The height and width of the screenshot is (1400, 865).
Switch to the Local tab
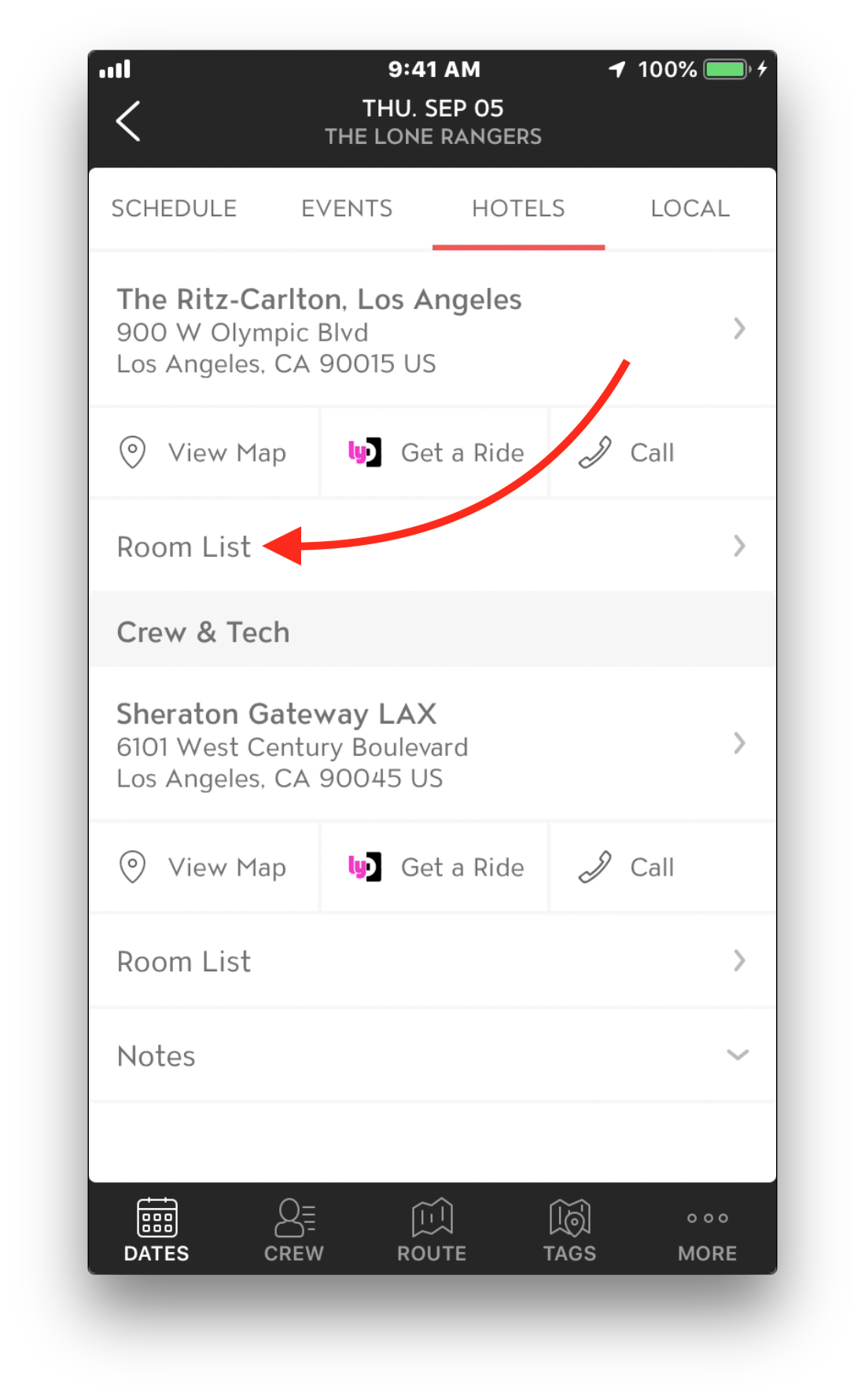[690, 208]
